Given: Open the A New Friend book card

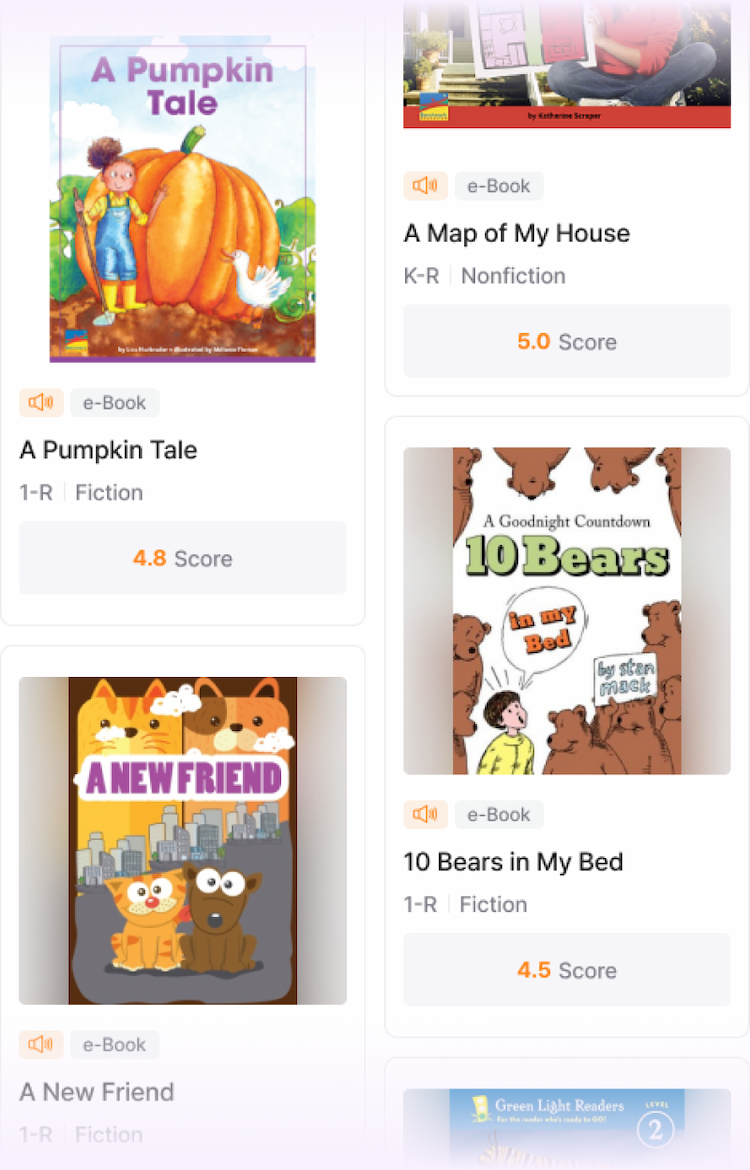Looking at the screenshot, I should pyautogui.click(x=183, y=840).
